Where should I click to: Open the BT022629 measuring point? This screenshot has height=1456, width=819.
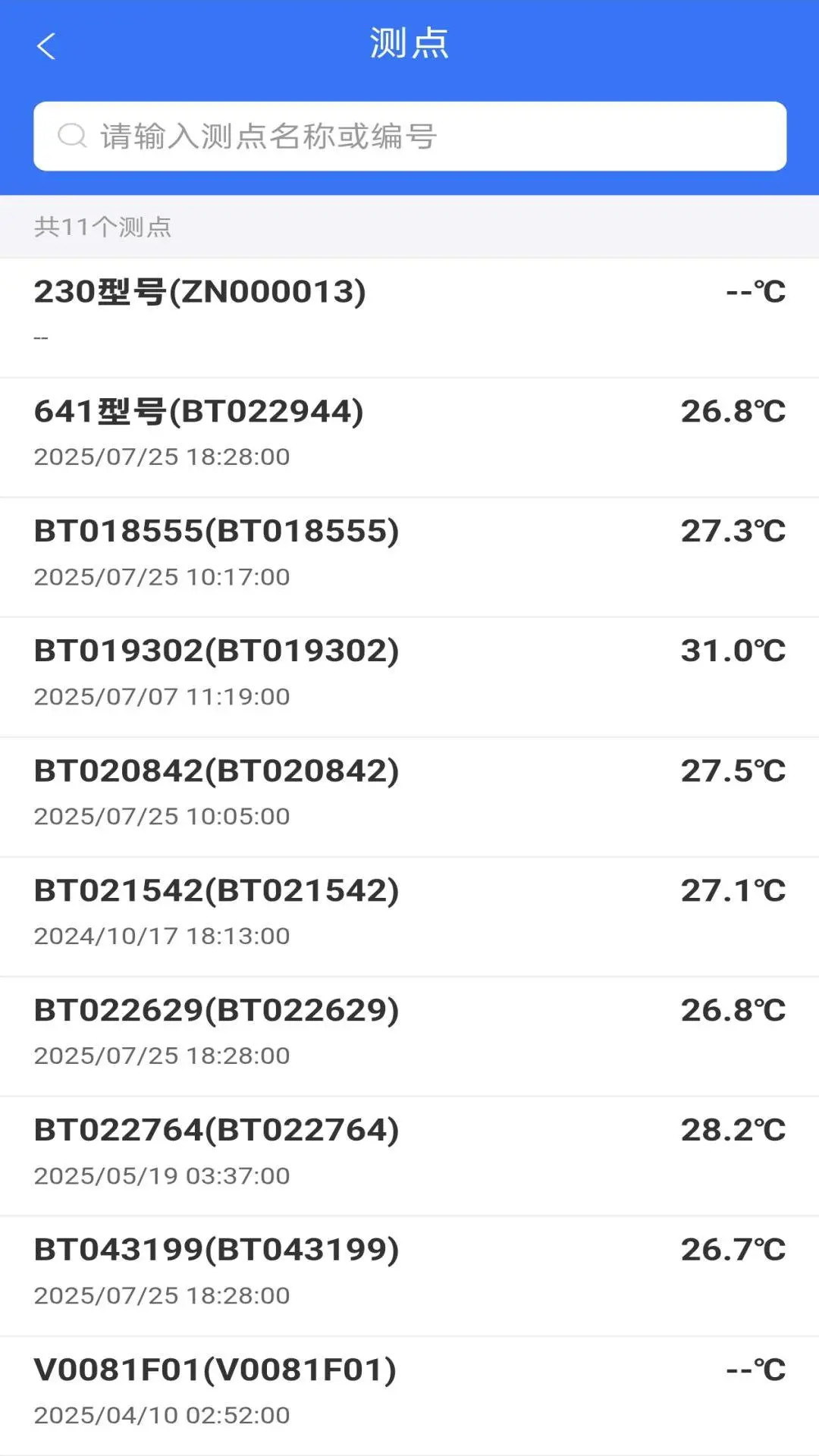(409, 1036)
